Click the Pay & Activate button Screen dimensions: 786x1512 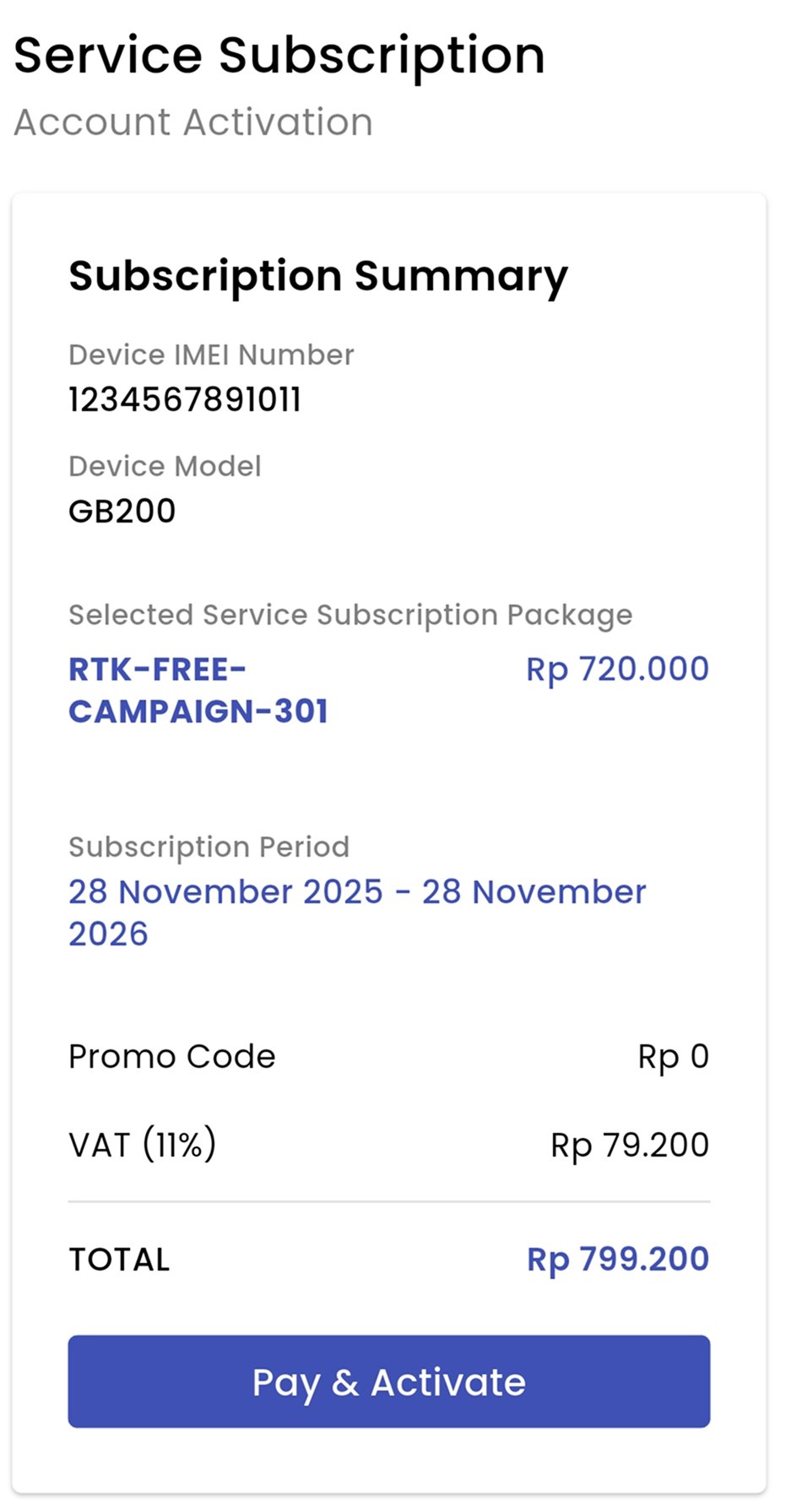pyautogui.click(x=388, y=1382)
